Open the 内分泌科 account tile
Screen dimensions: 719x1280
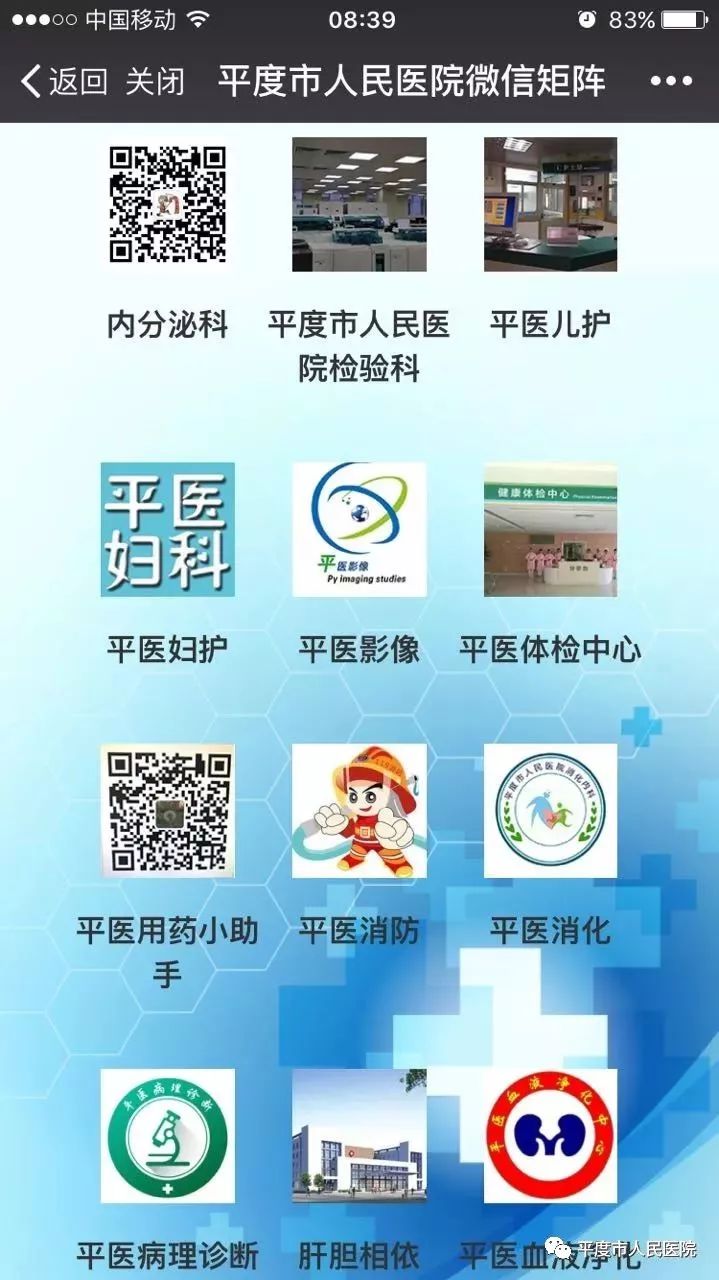167,204
